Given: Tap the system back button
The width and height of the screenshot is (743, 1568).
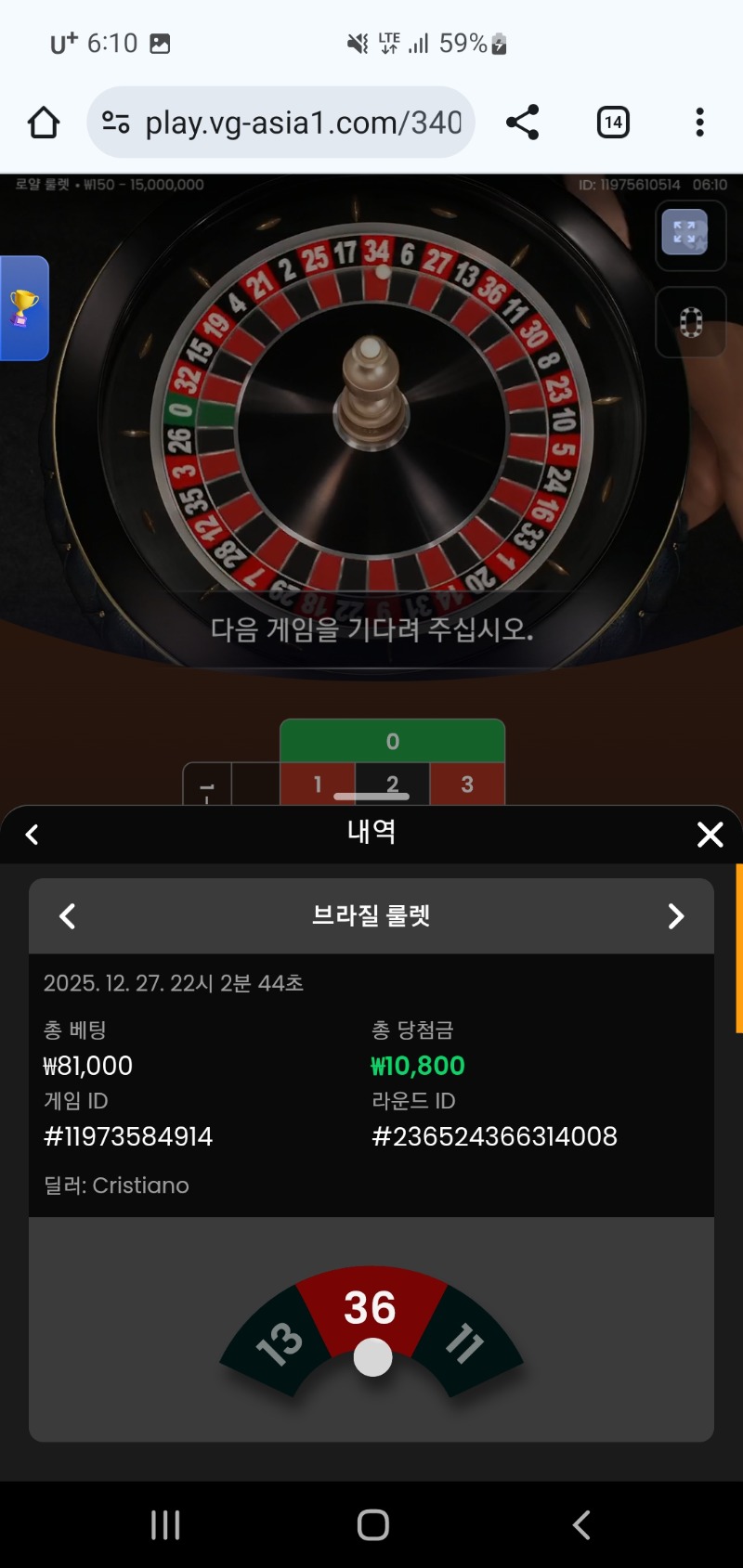Looking at the screenshot, I should [x=580, y=1524].
